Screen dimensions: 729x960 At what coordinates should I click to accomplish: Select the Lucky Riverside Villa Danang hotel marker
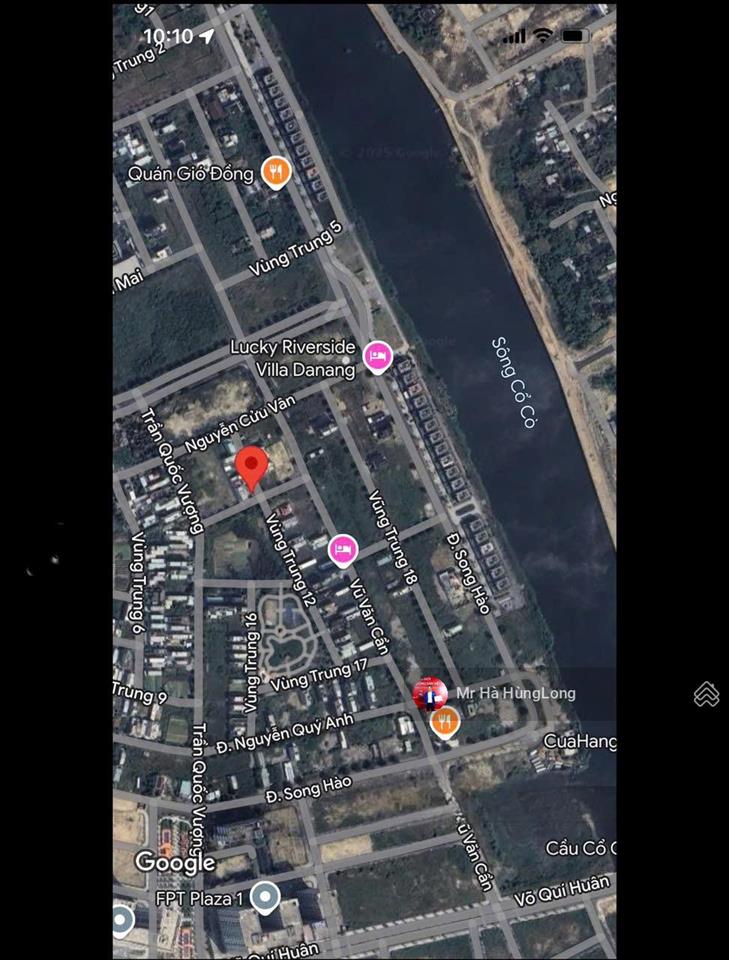377,356
